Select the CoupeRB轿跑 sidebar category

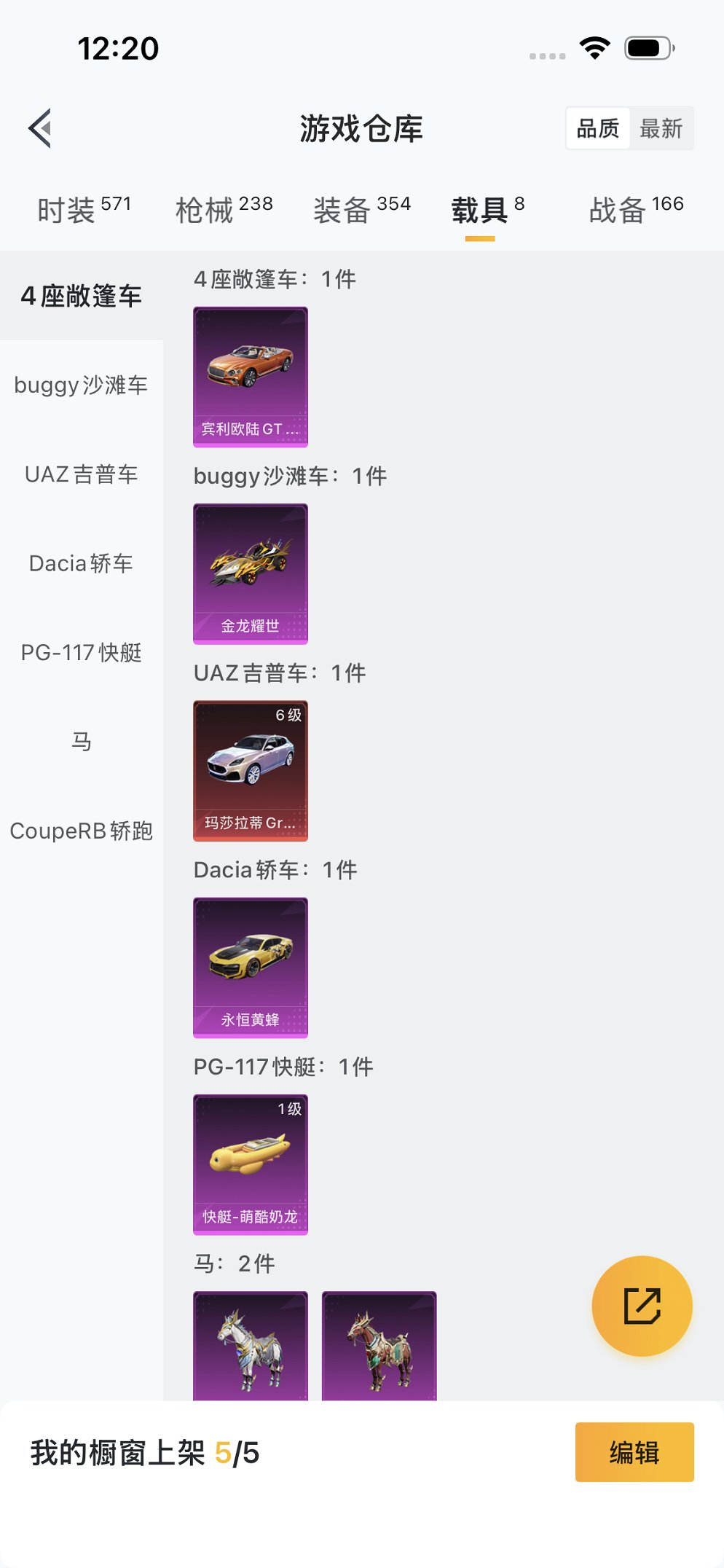tap(82, 831)
